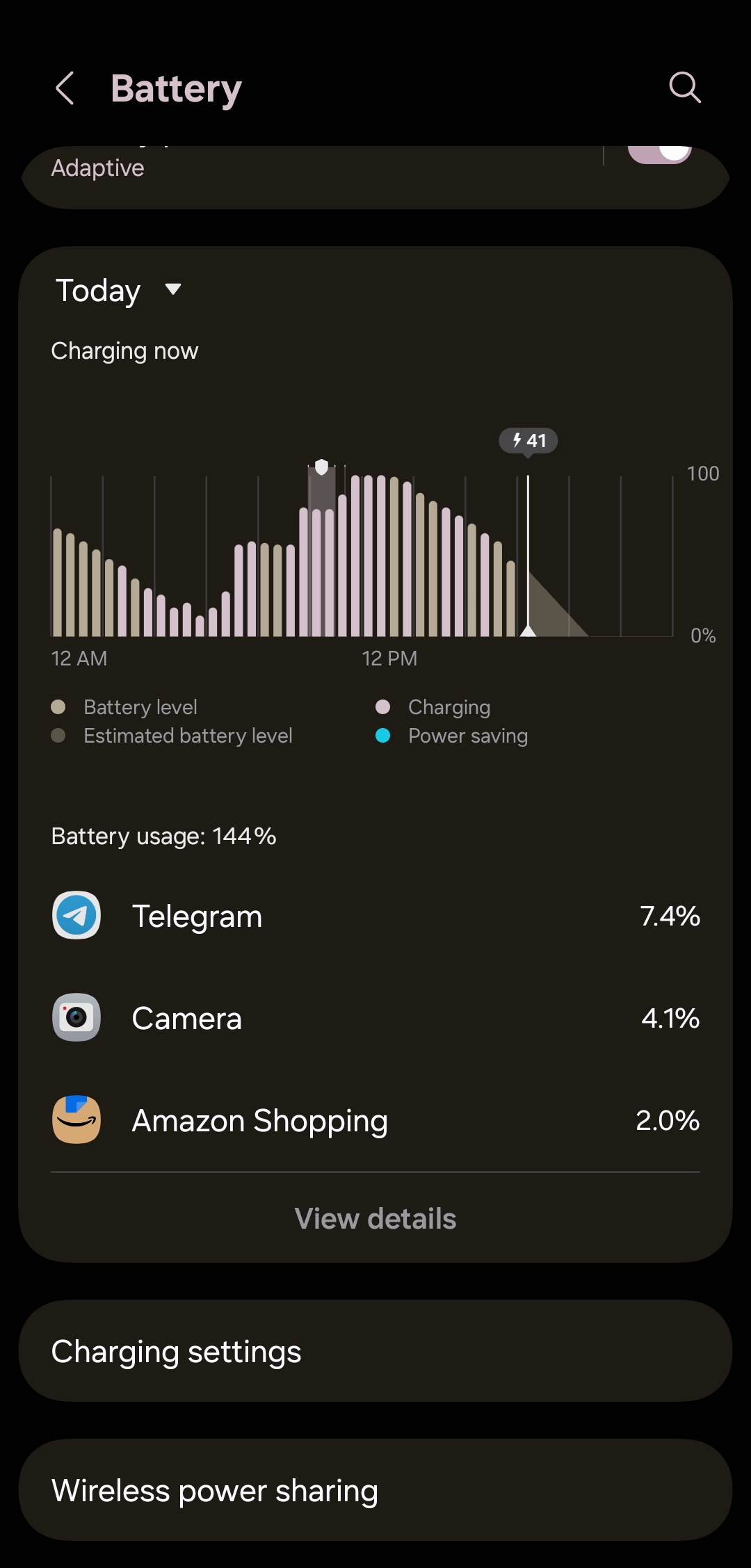
Task: Open Telegram battery usage
Action: [x=375, y=916]
